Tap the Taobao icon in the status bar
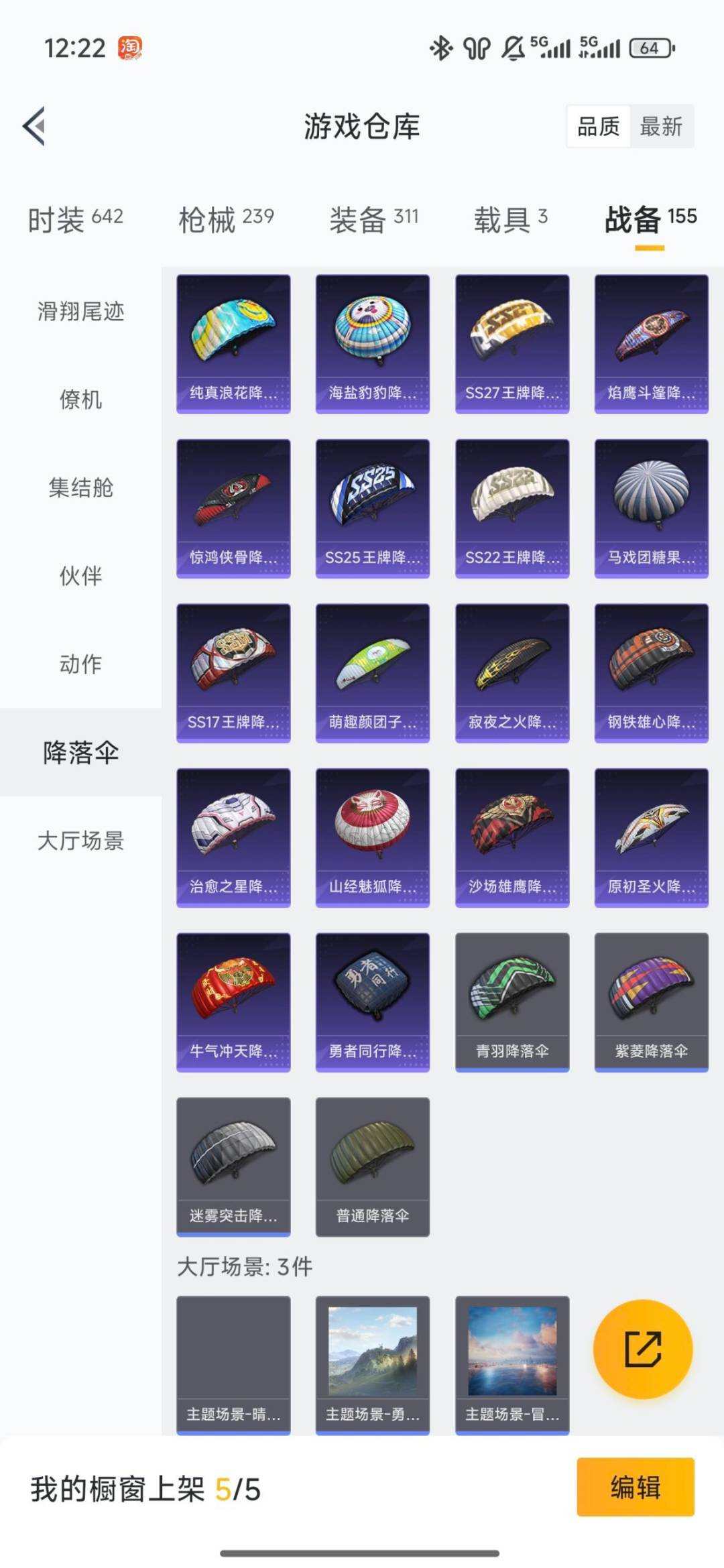 (131, 48)
